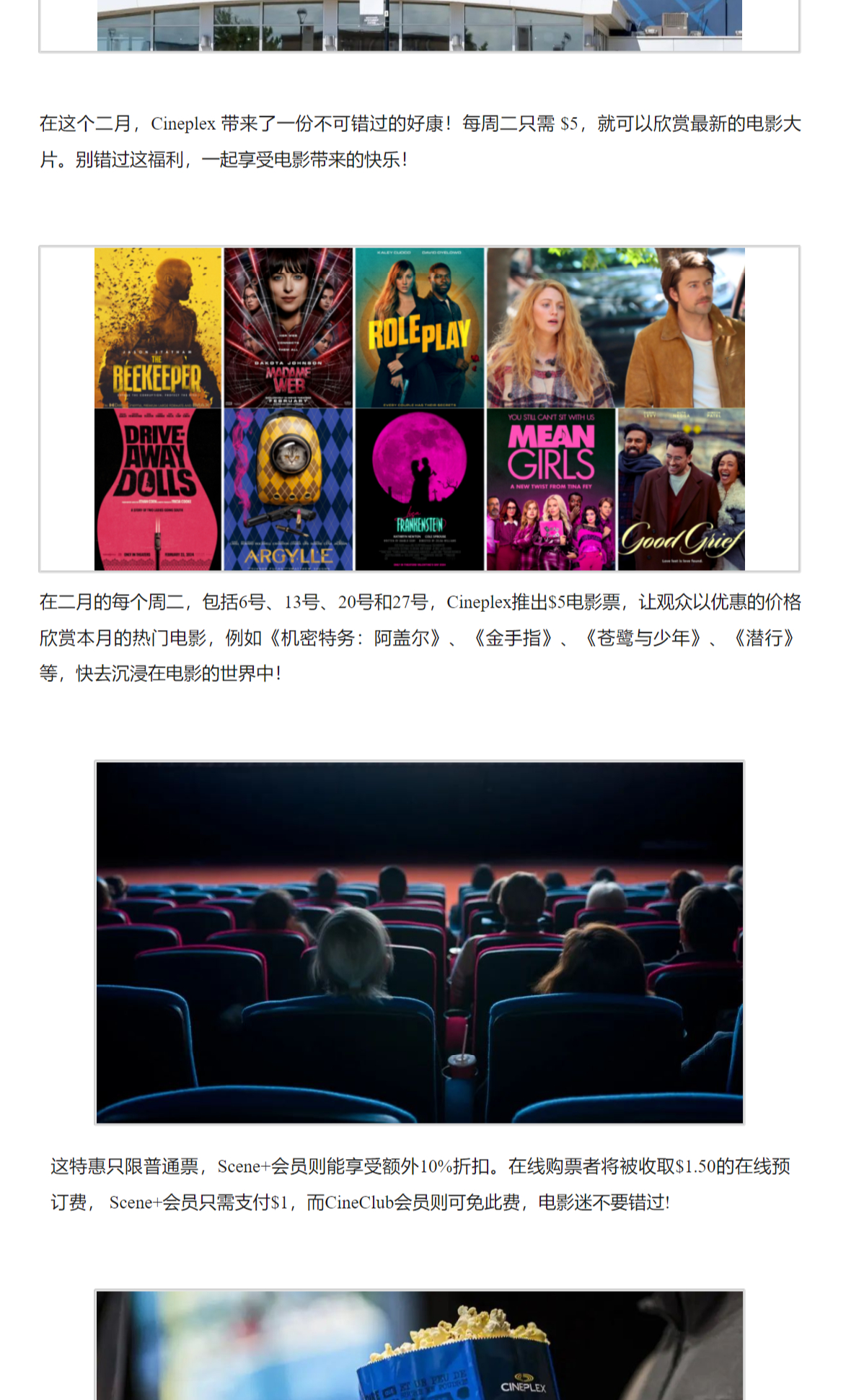Image resolution: width=846 pixels, height=1400 pixels.
Task: Open the movie posters collage image
Action: (x=419, y=409)
